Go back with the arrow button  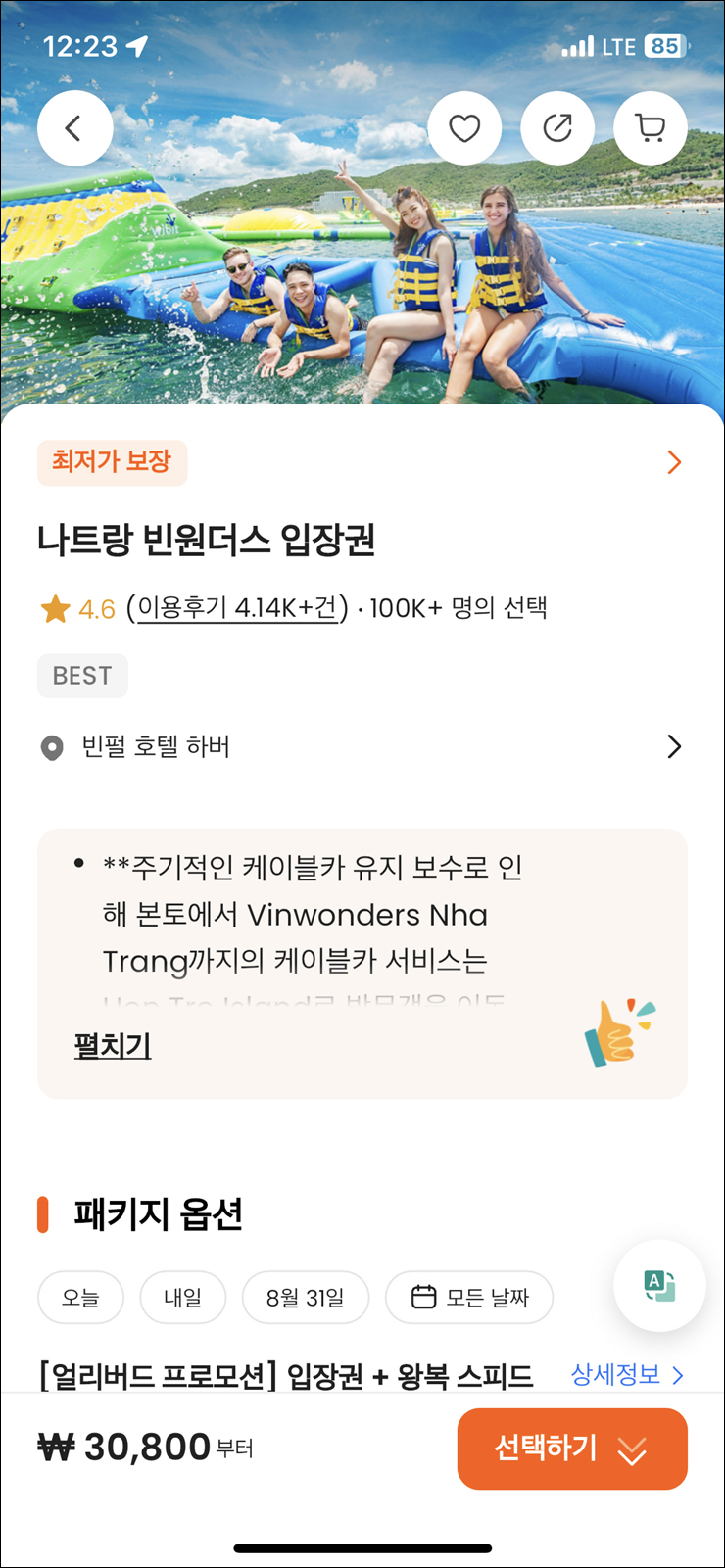tap(74, 128)
